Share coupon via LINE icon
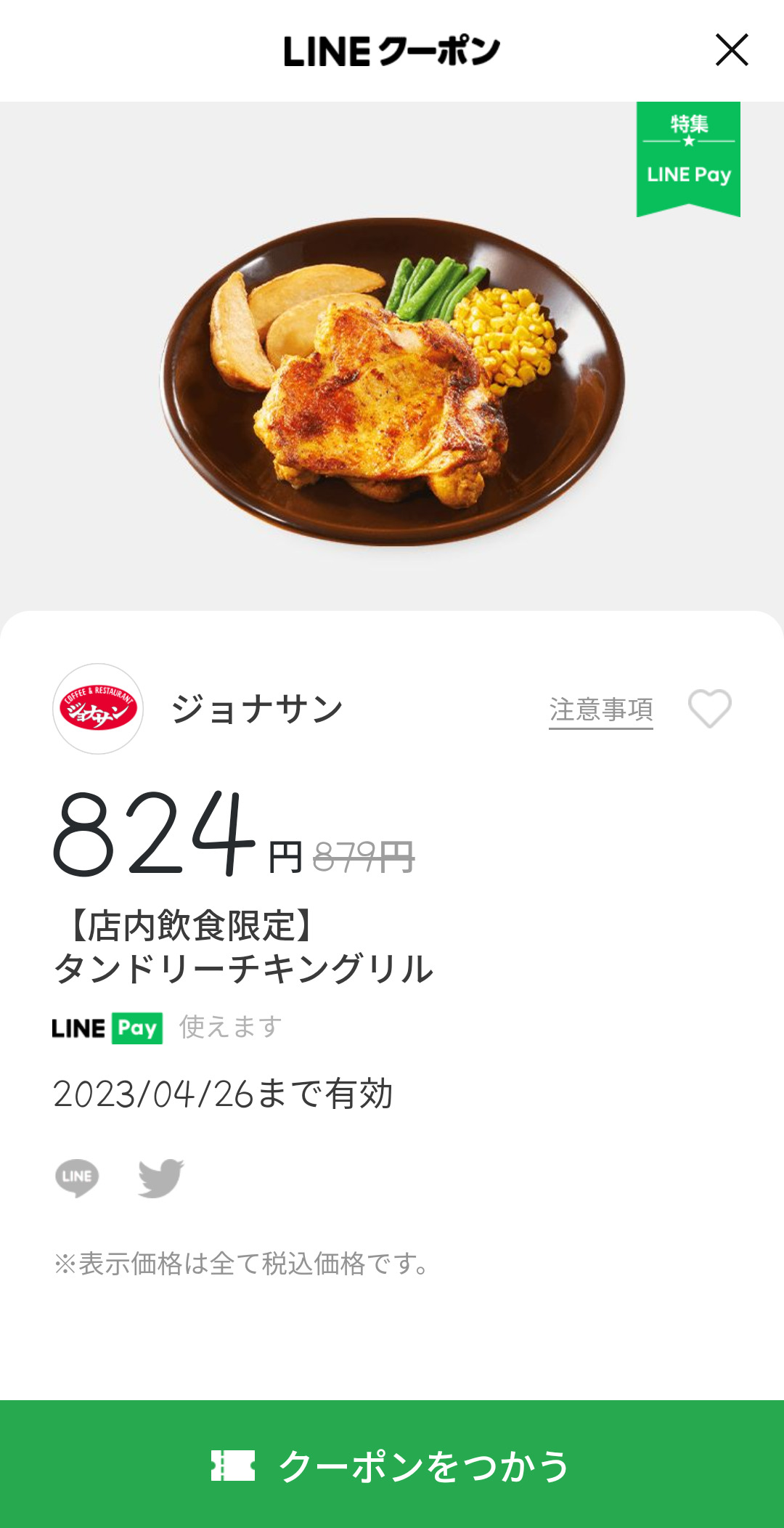 (x=77, y=1177)
